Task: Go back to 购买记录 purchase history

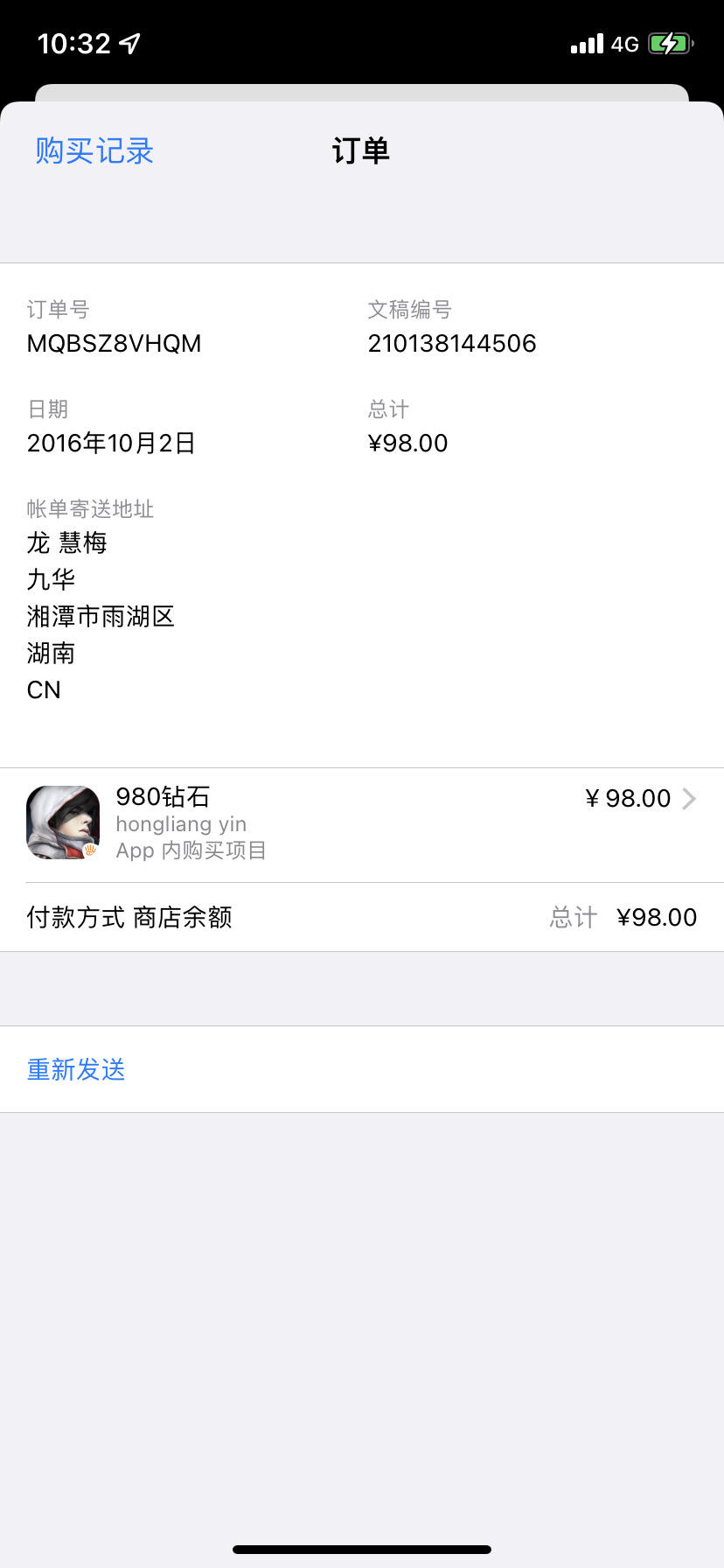Action: pos(94,150)
